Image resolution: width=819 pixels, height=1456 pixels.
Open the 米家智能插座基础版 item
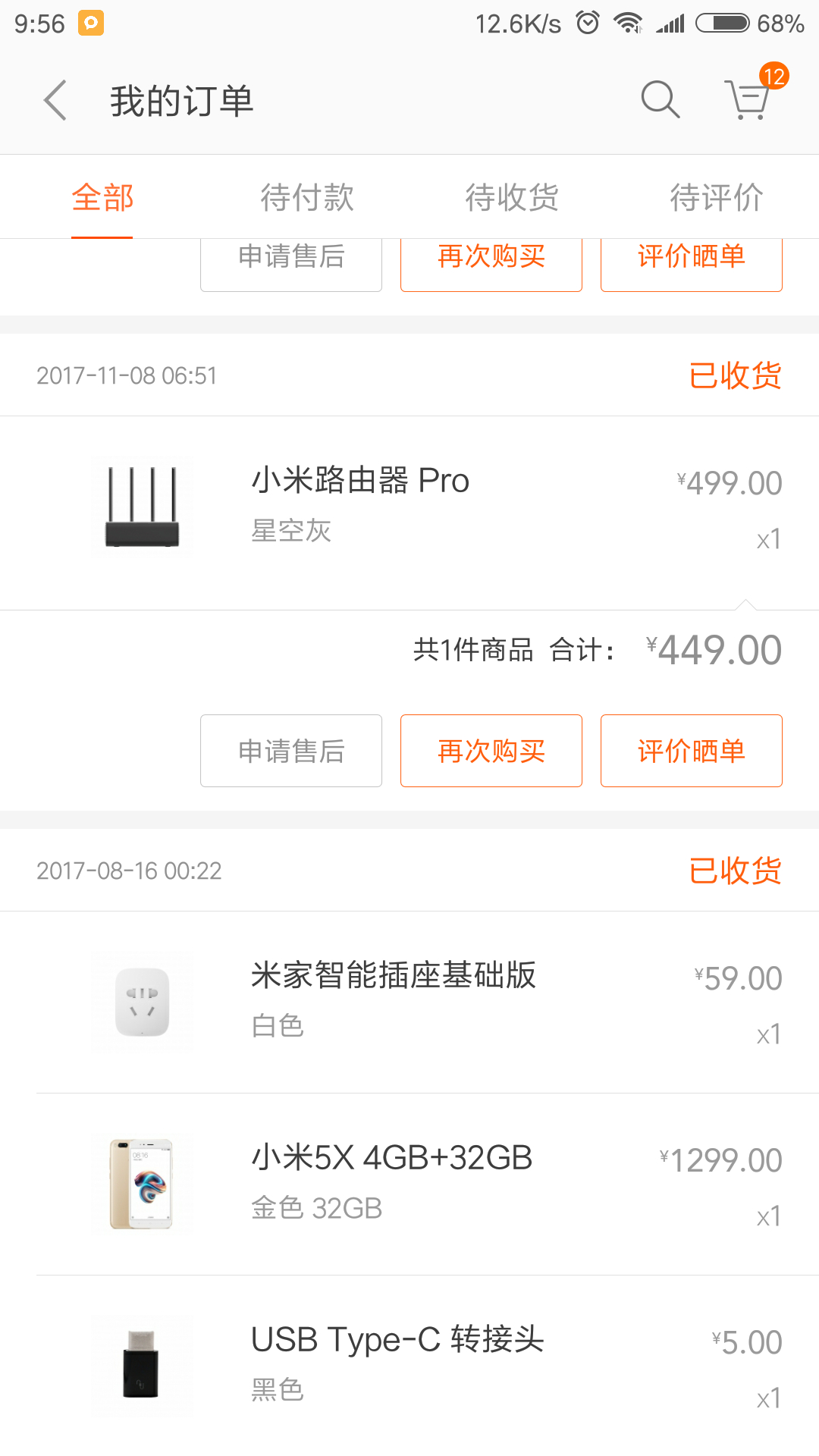[x=409, y=1003]
